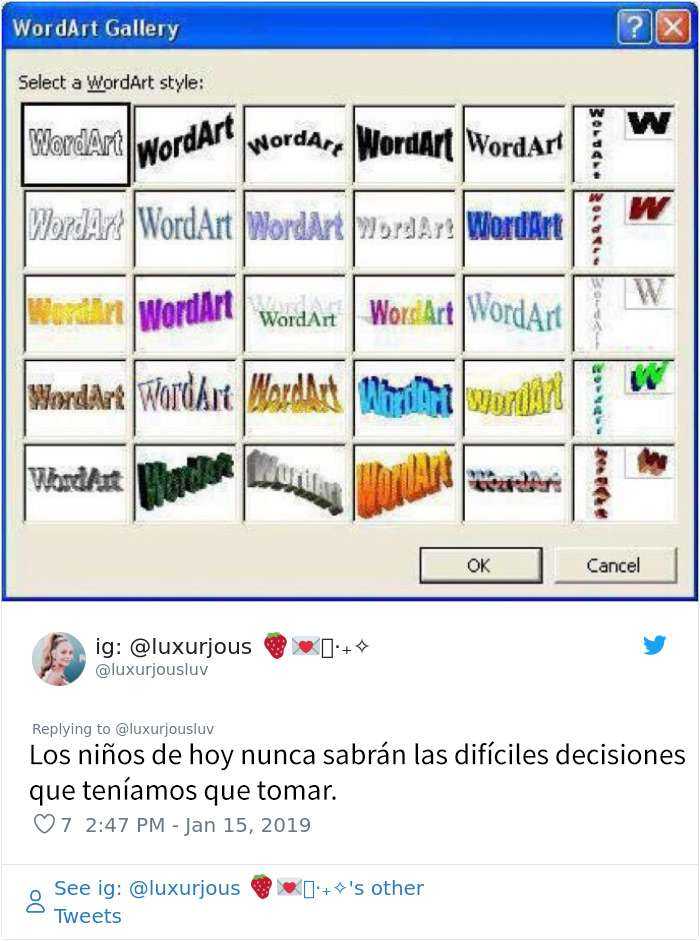Image resolution: width=700 pixels, height=941 pixels.
Task: Tap the author's profile photo avatar
Action: click(x=59, y=658)
